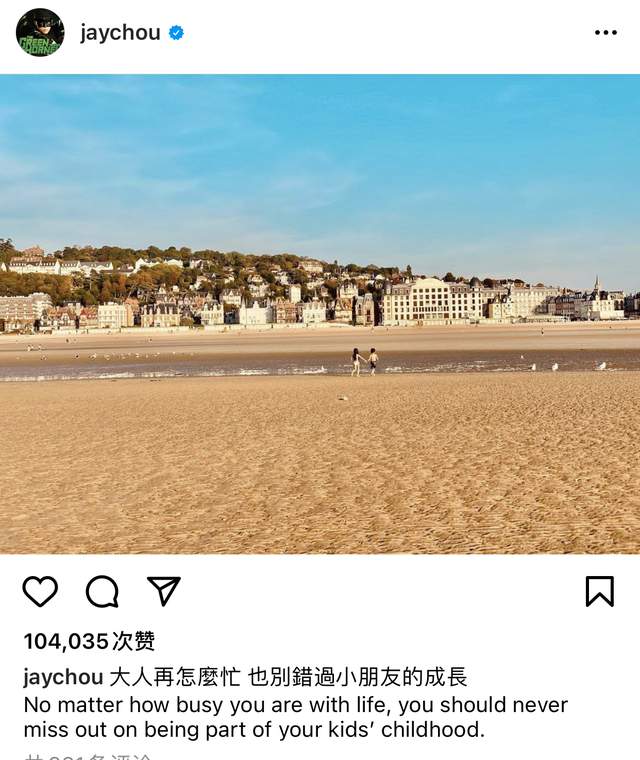
Task: Open the jaychou username at the top
Action: [x=120, y=33]
